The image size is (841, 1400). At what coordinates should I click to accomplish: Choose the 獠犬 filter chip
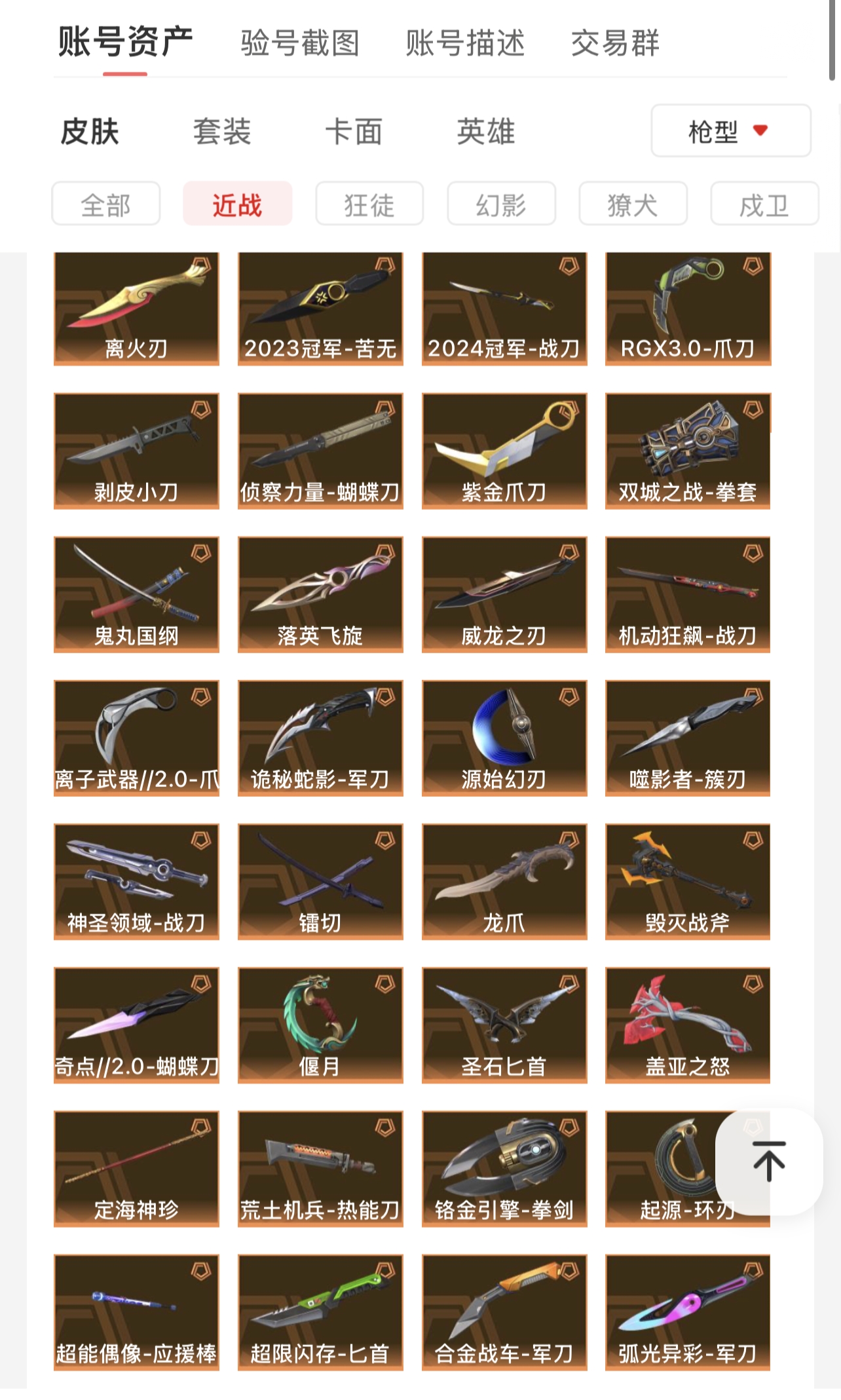point(633,204)
